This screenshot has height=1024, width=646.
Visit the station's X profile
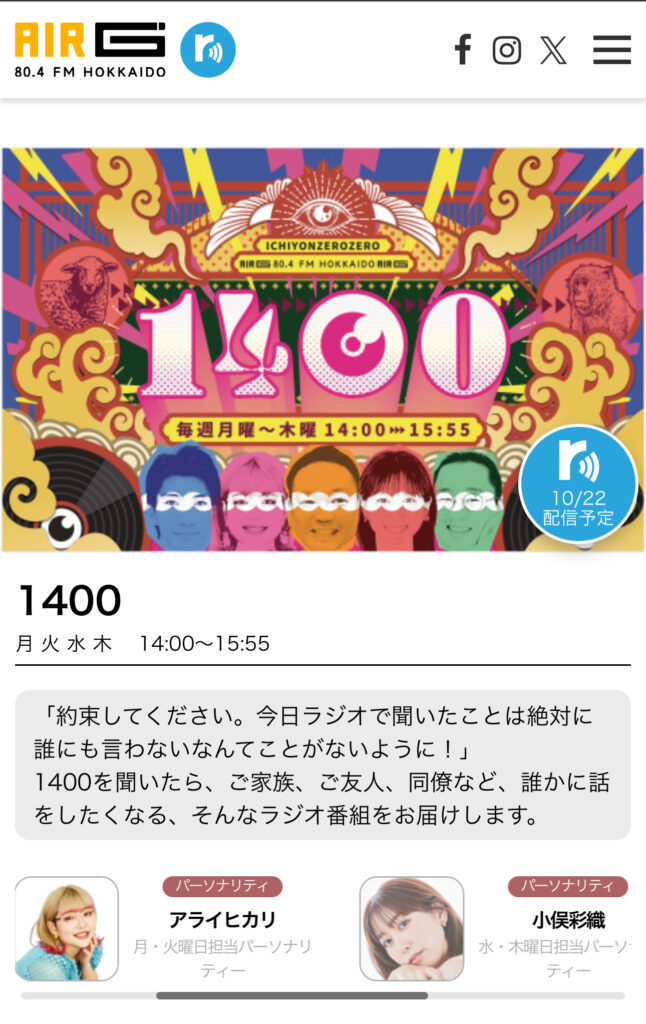pos(553,50)
